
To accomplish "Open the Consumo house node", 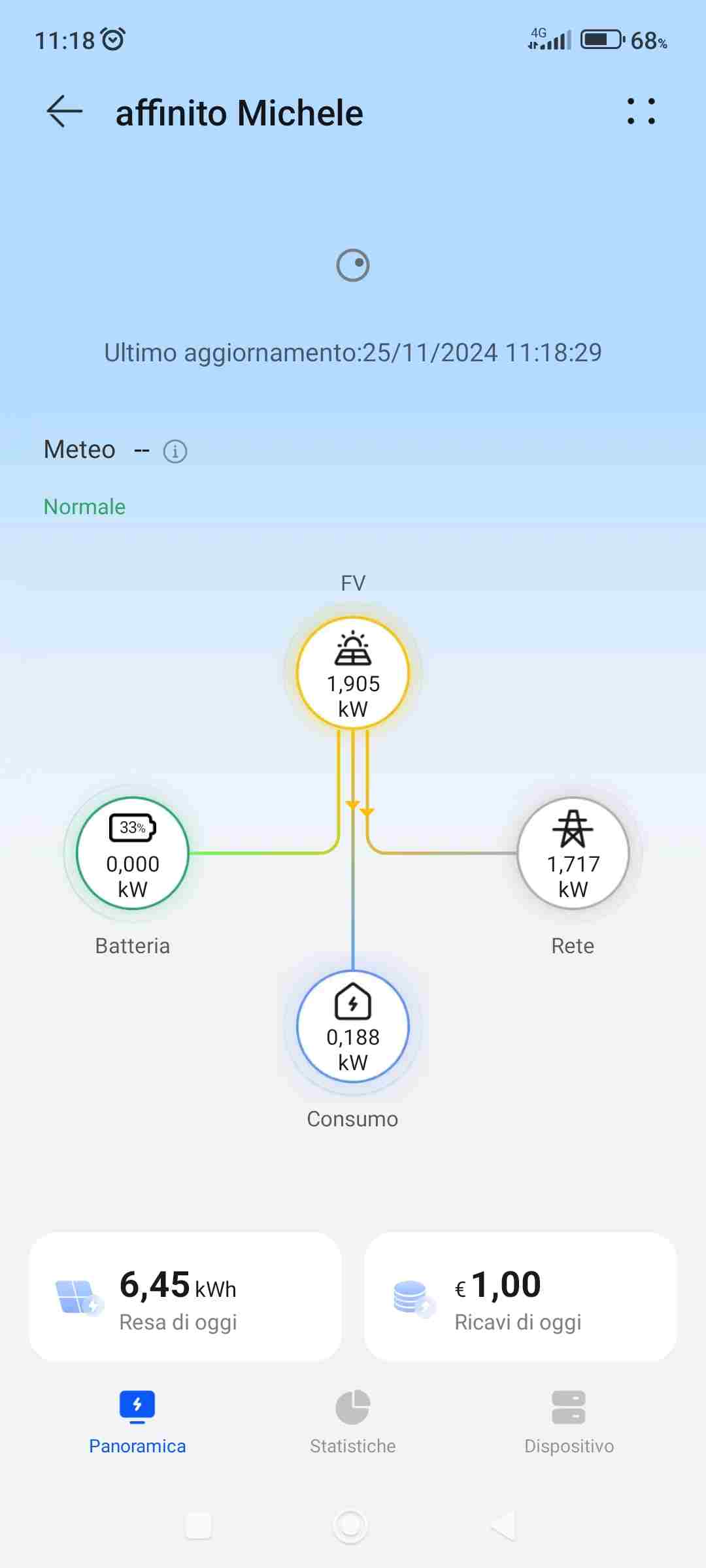I will [353, 1026].
